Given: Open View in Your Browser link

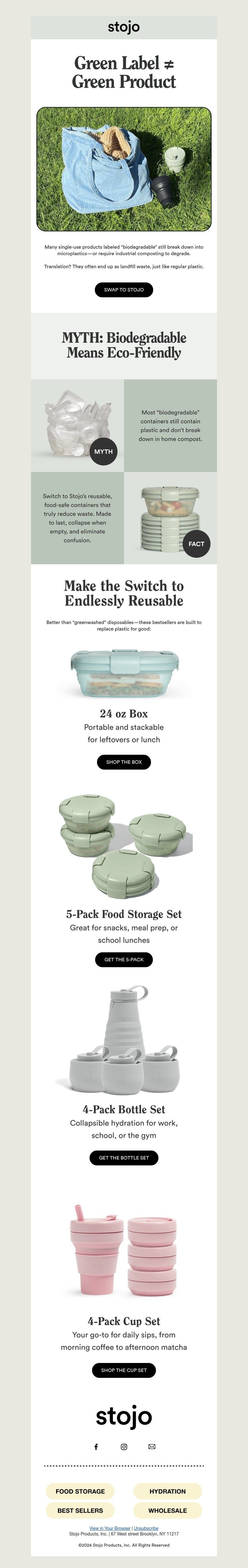Looking at the screenshot, I should (x=110, y=1528).
